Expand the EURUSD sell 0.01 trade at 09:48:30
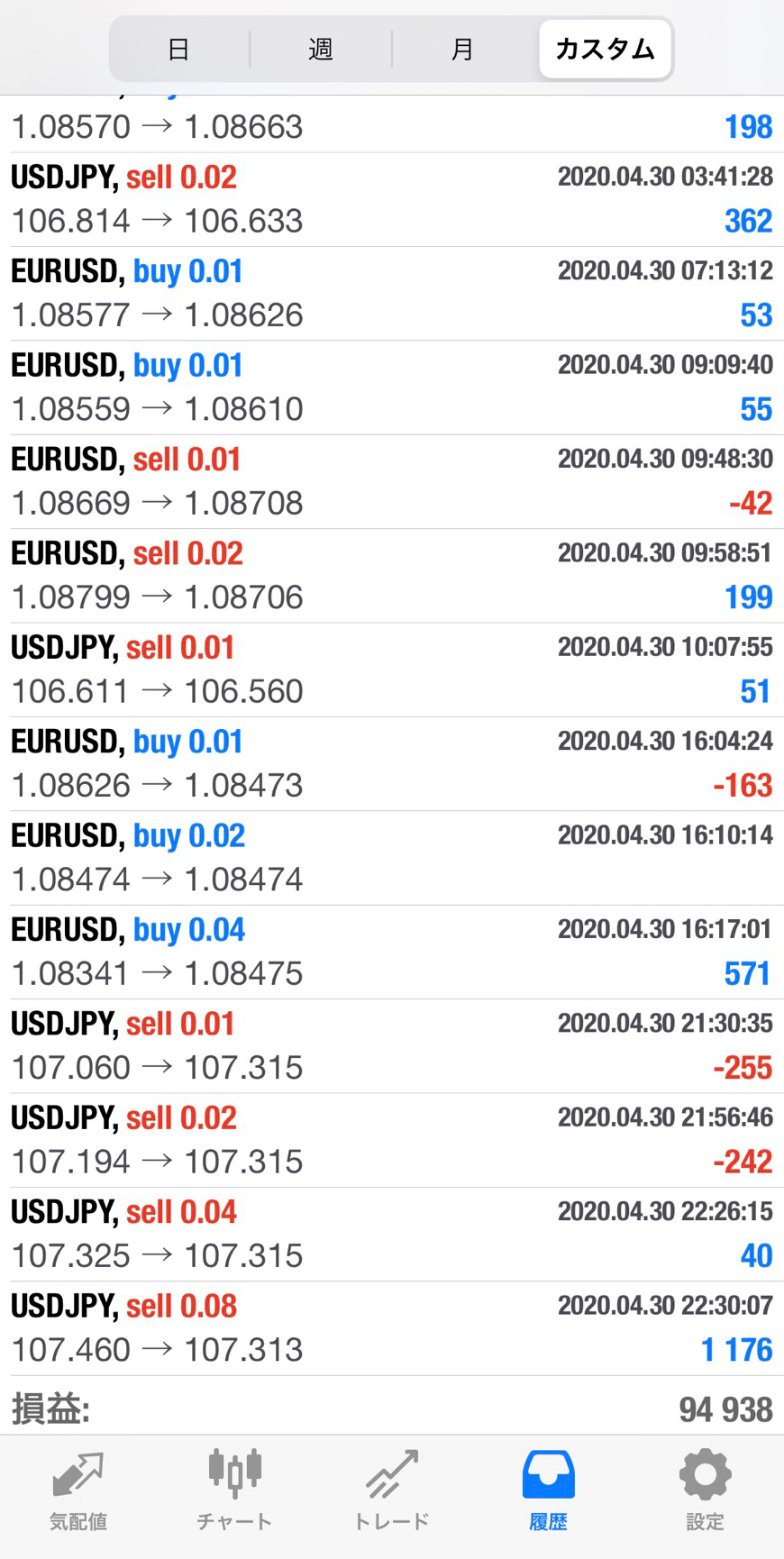The width and height of the screenshot is (784, 1559). point(391,481)
